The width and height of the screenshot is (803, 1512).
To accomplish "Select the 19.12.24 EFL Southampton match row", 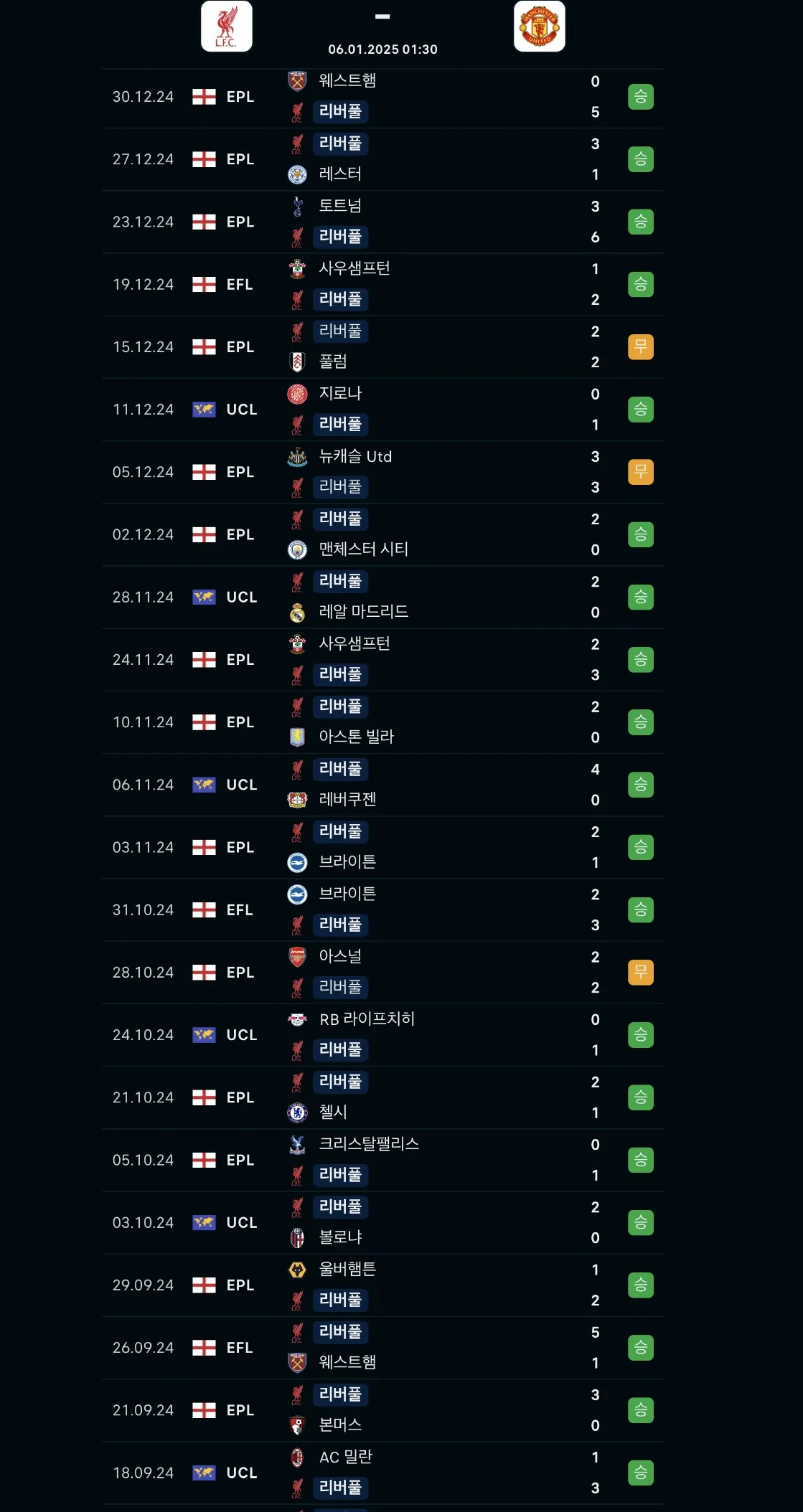I will (x=382, y=284).
